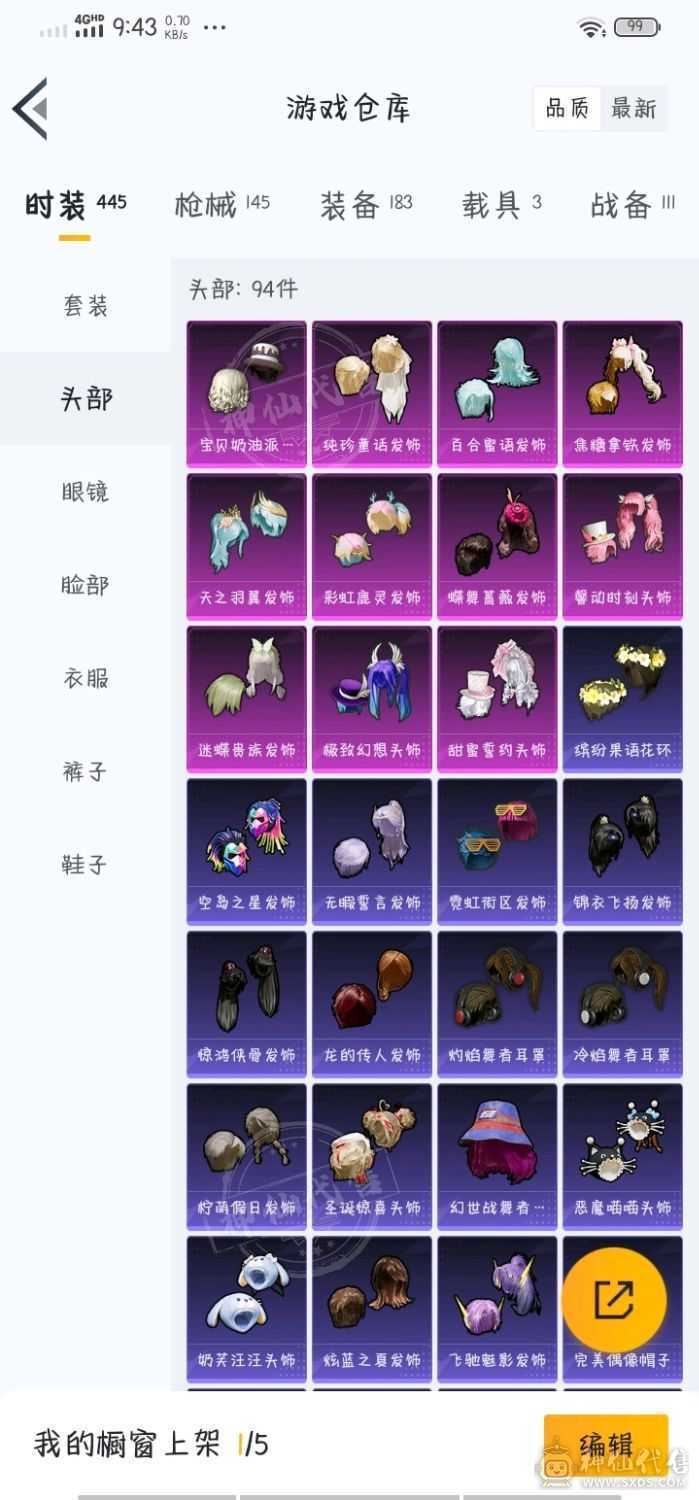The width and height of the screenshot is (699, 1500).
Task: View the 龙的传人发饰 item
Action: click(x=372, y=1004)
